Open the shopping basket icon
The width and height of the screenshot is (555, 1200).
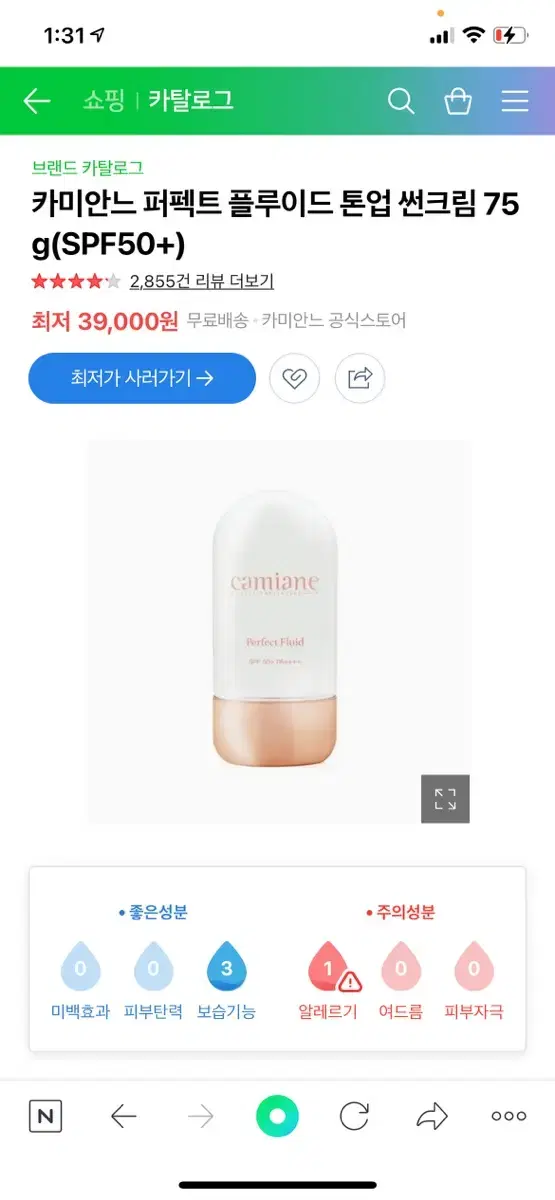(x=458, y=101)
